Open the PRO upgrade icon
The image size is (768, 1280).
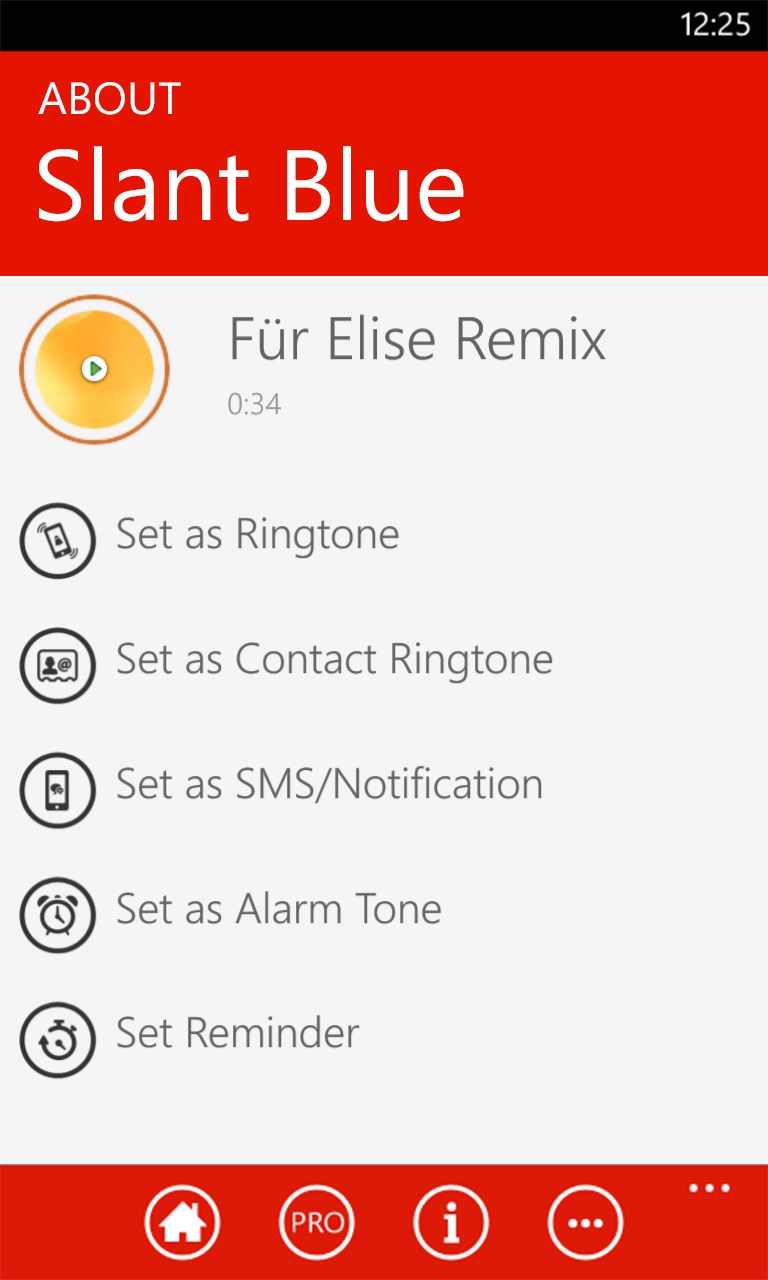pyautogui.click(x=317, y=1221)
